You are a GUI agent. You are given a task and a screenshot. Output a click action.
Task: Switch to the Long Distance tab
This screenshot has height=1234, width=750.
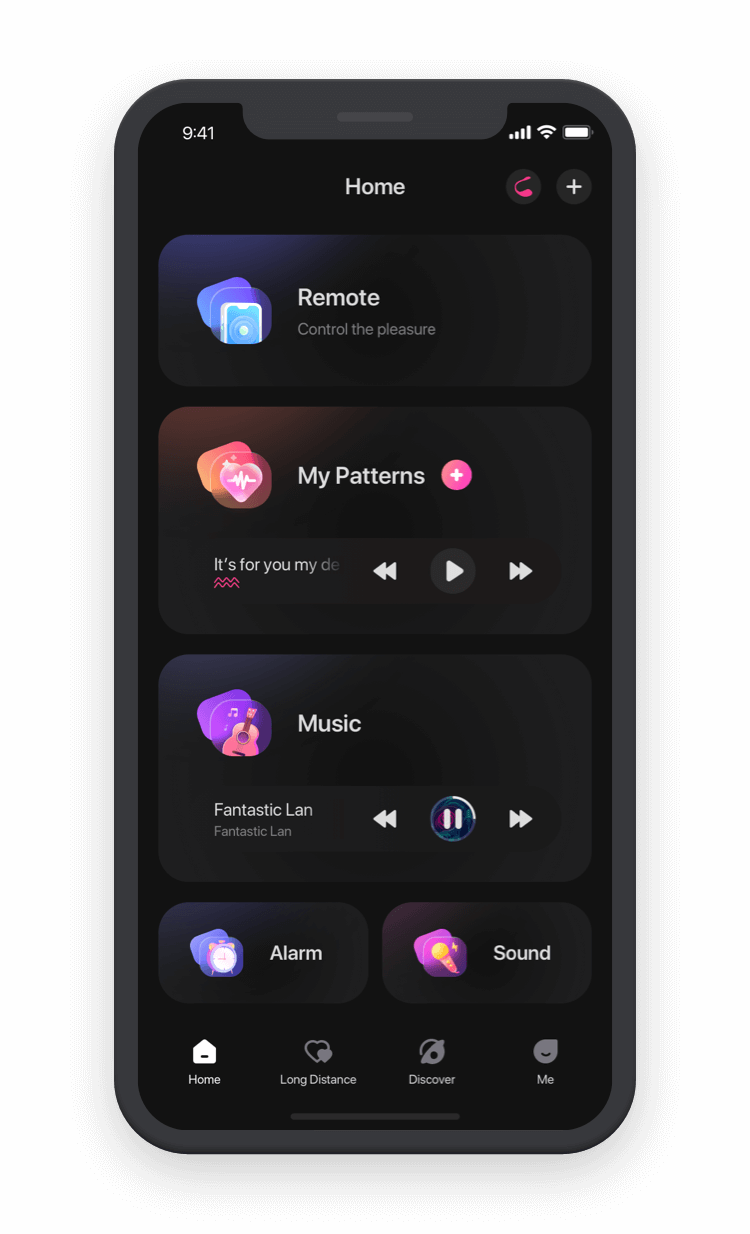click(x=318, y=1062)
